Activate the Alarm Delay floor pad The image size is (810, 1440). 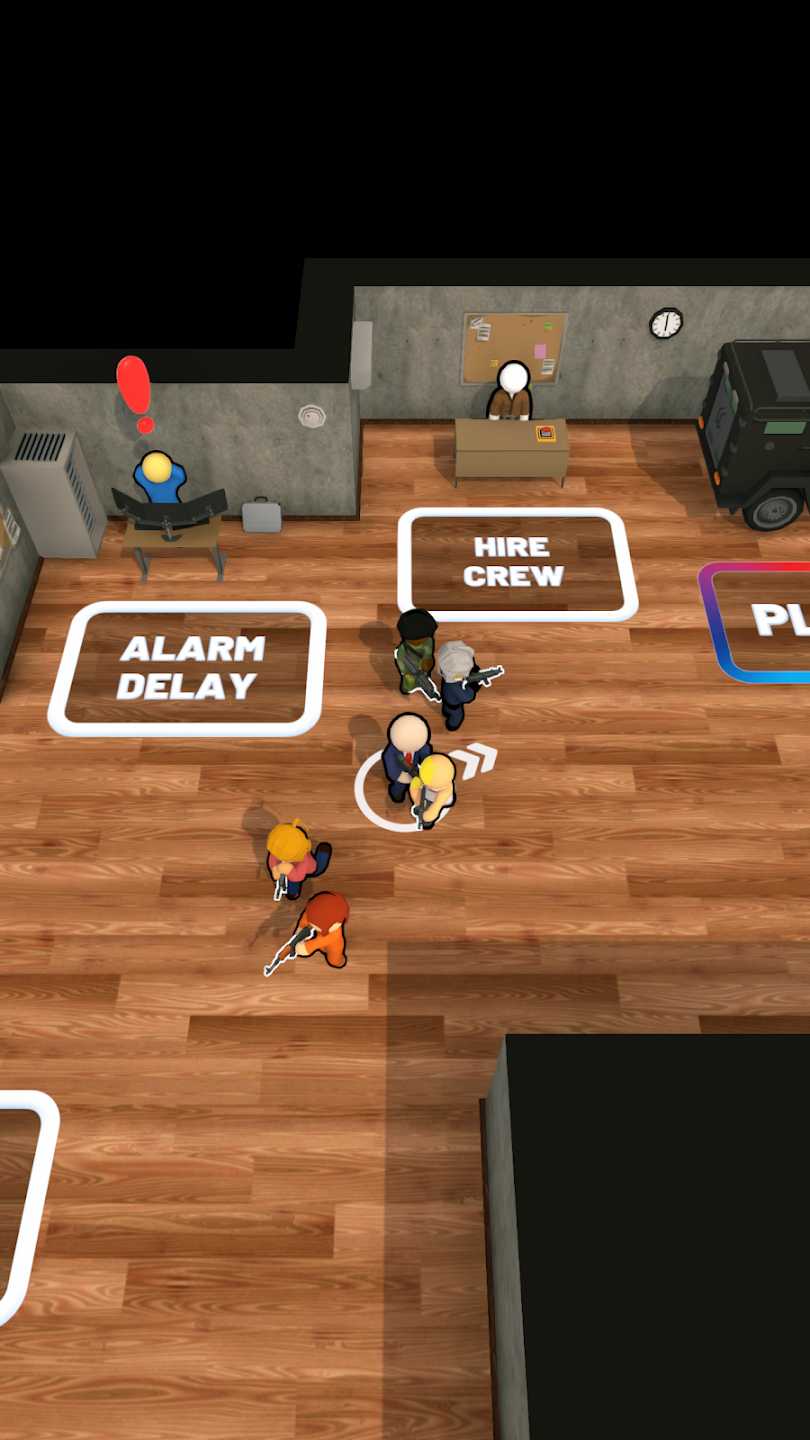click(x=189, y=667)
